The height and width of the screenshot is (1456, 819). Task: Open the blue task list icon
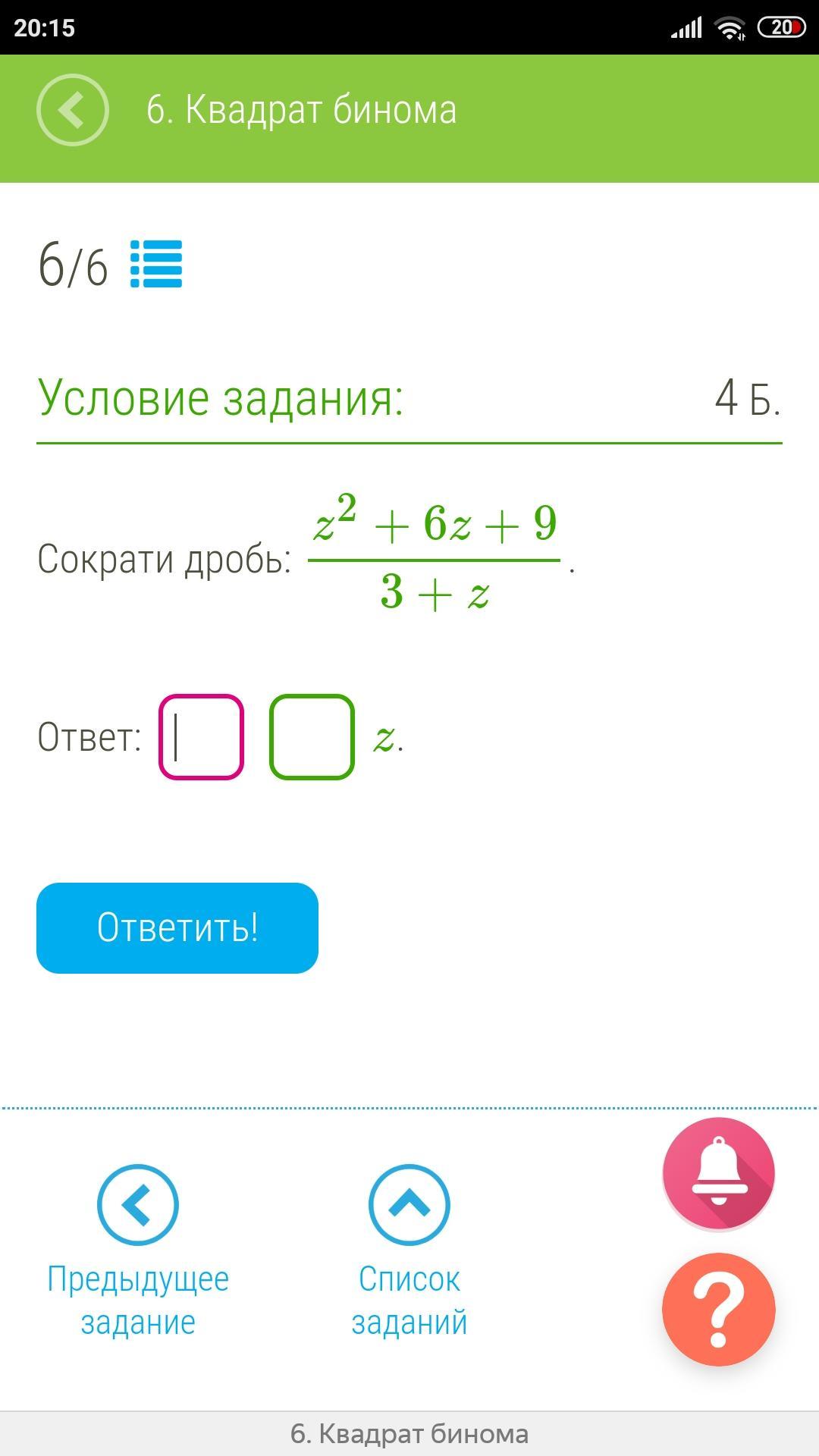coord(156,264)
